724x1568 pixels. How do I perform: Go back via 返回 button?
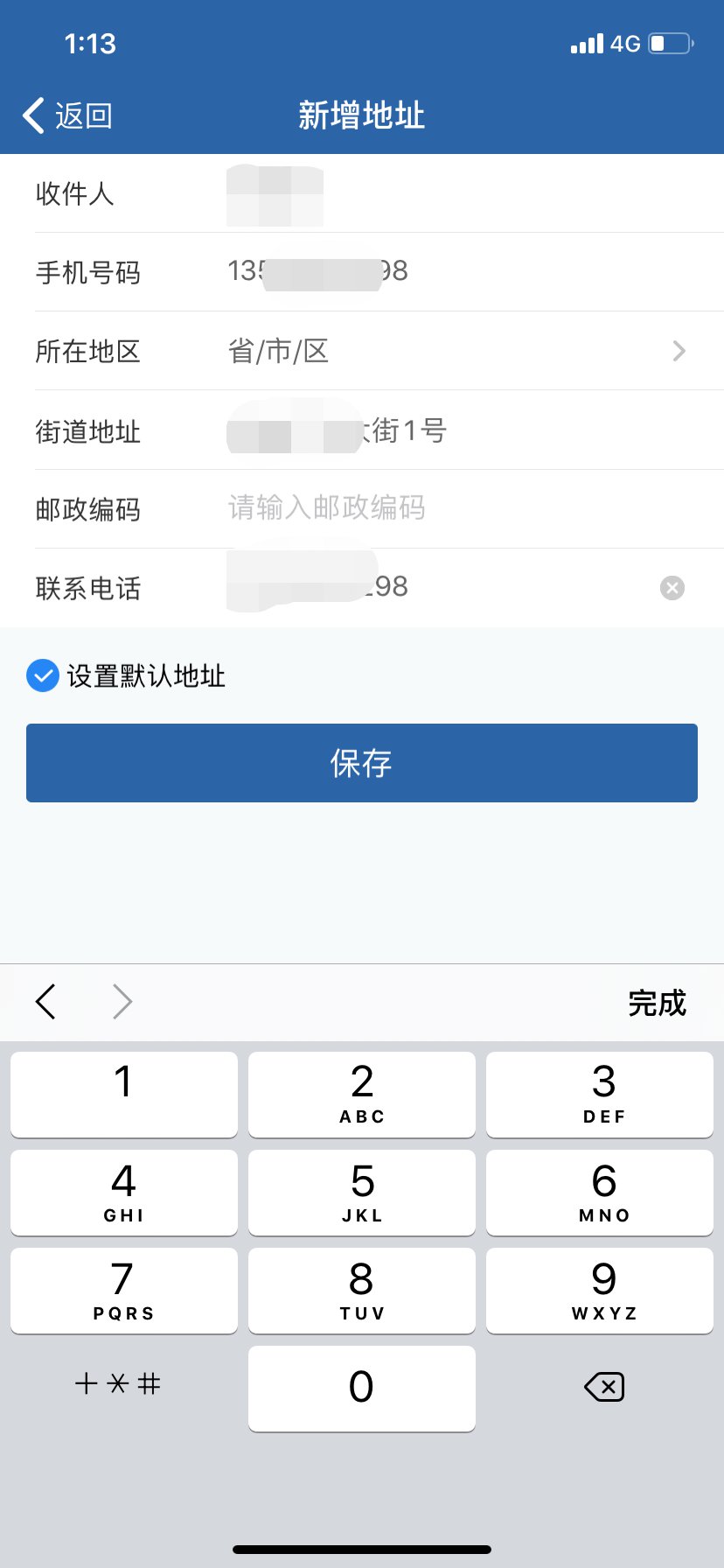pos(68,115)
